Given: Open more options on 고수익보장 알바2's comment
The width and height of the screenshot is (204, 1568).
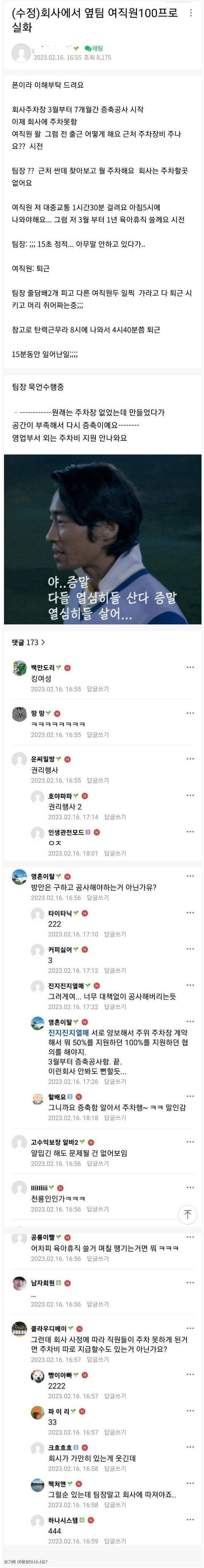Looking at the screenshot, I should coord(190,1142).
